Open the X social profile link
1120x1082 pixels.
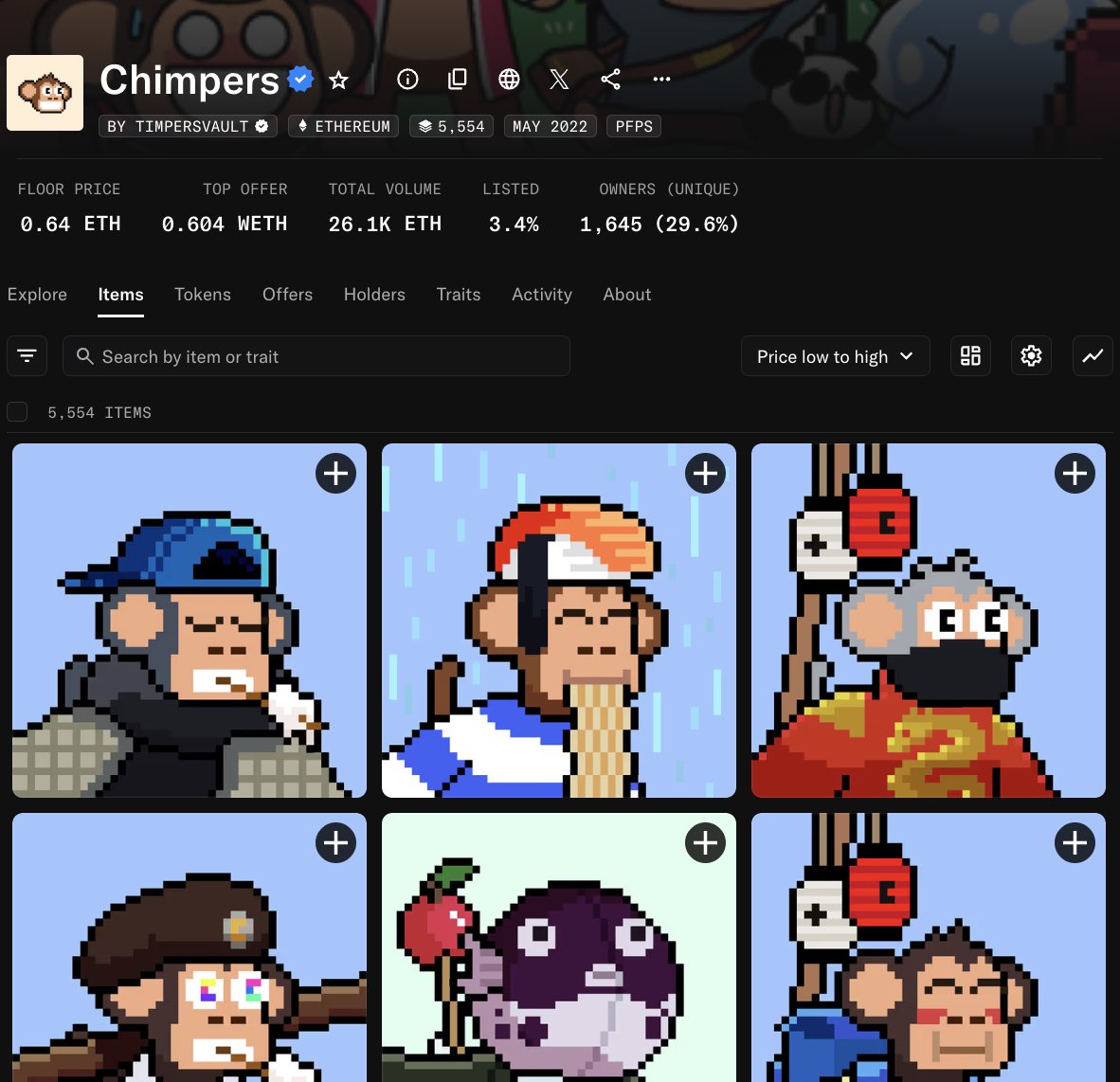pyautogui.click(x=559, y=80)
